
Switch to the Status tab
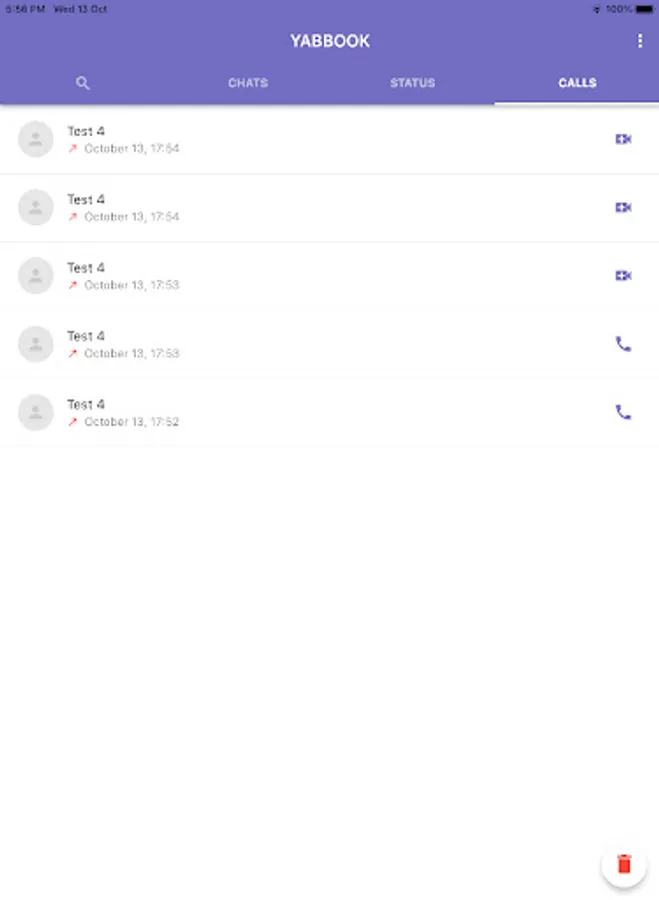tap(412, 83)
